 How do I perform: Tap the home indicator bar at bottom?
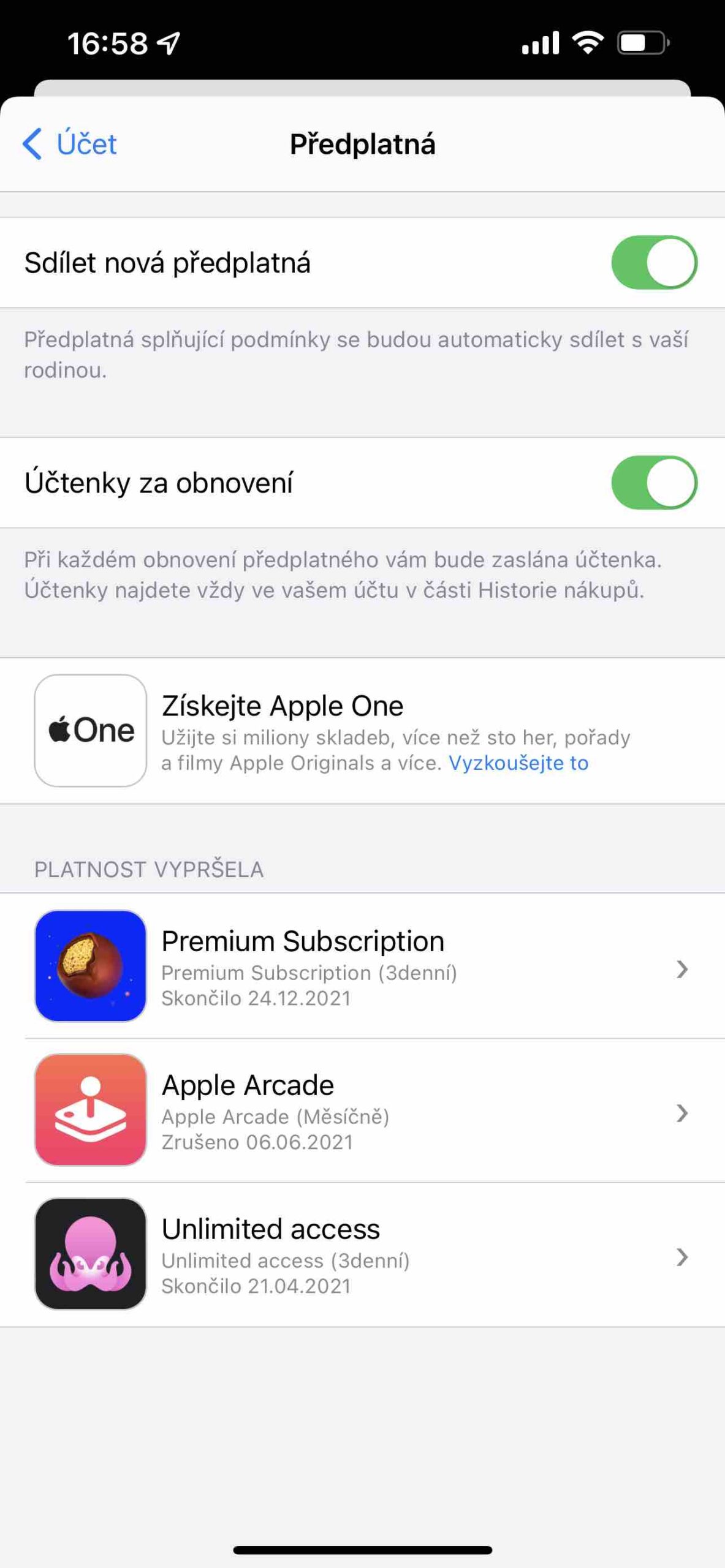[x=362, y=1551]
